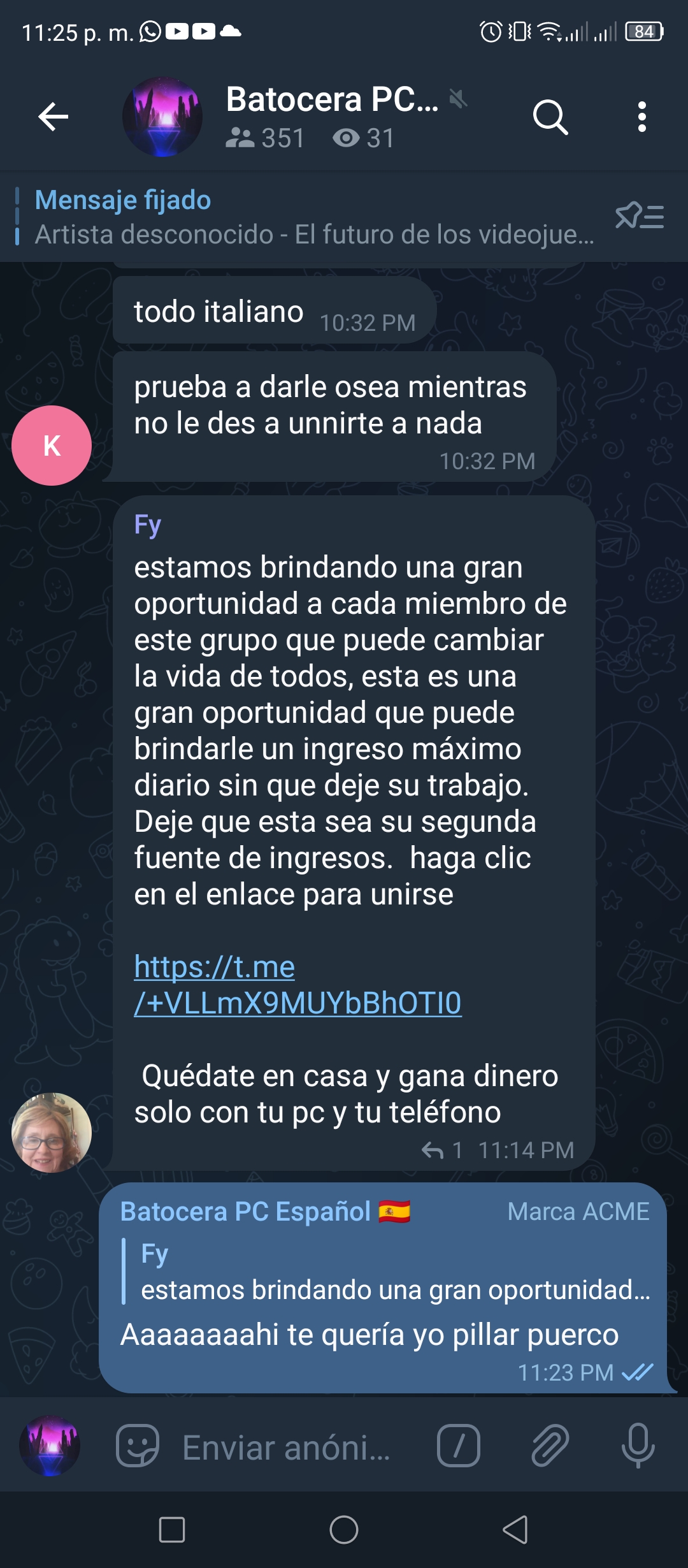Change the send-as identity avatar

point(50,1446)
